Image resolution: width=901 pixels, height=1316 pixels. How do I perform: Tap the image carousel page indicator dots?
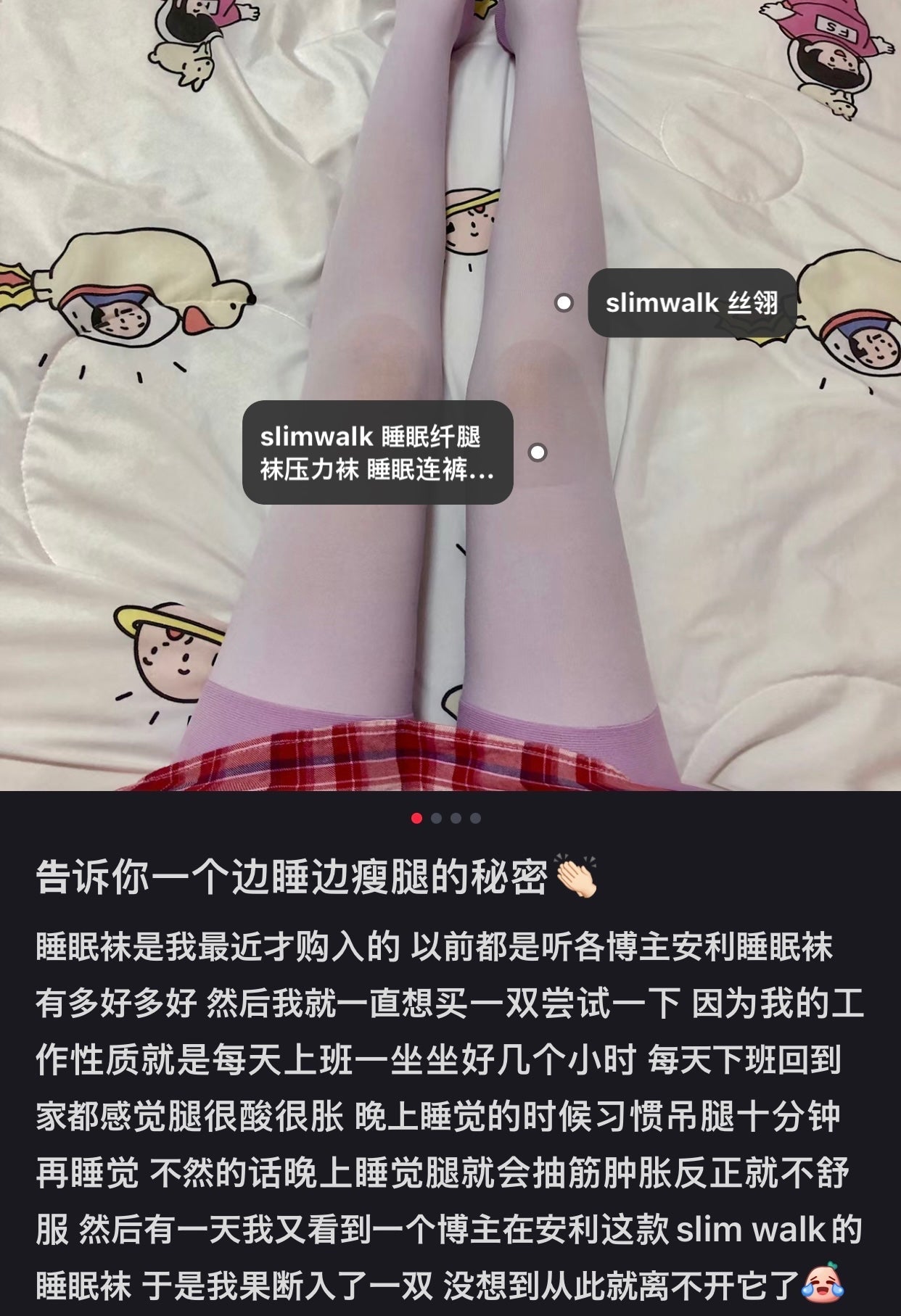445,818
